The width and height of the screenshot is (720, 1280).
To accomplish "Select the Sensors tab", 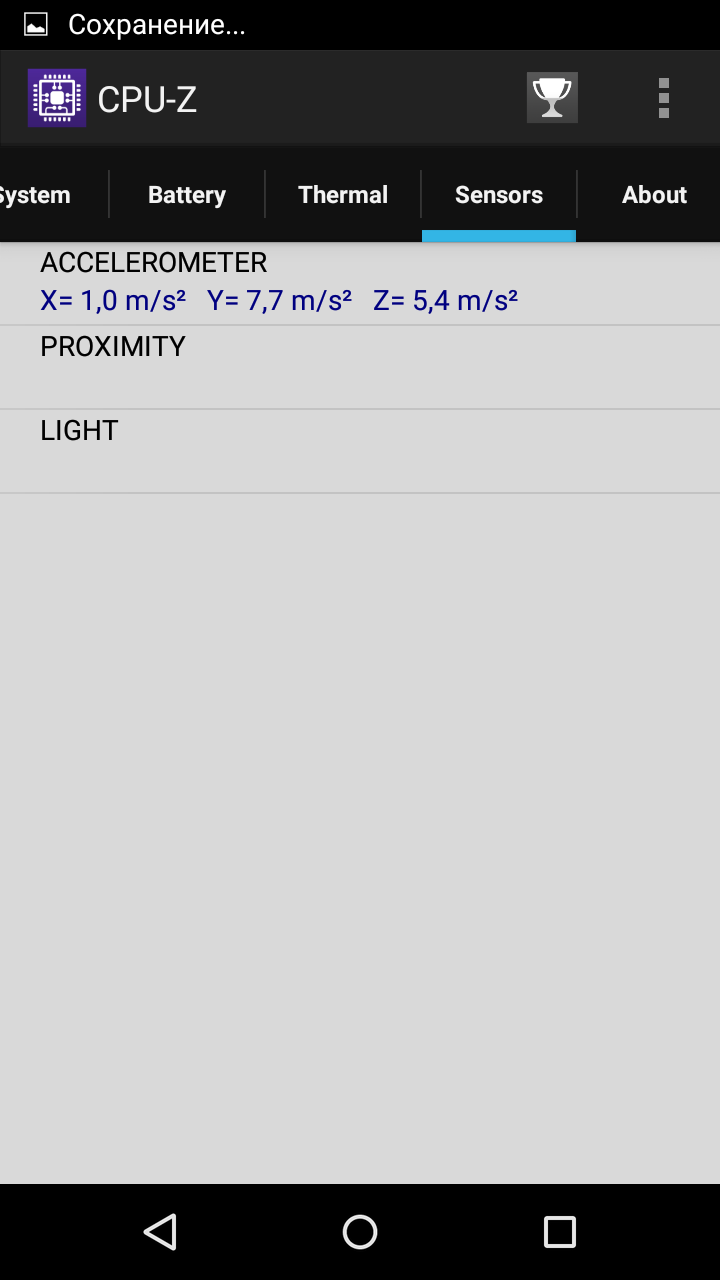I will [x=499, y=195].
